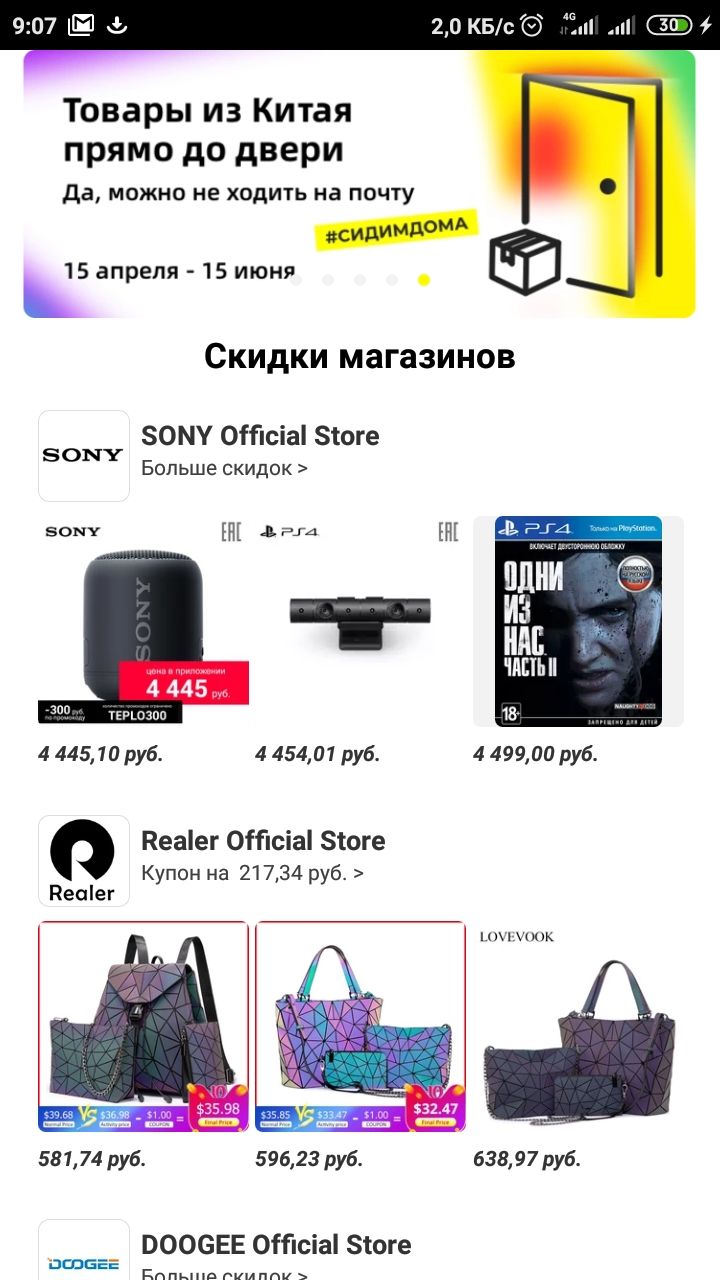720x1280 pixels.
Task: Open the Товары из Китая delivery banner
Action: [359, 184]
